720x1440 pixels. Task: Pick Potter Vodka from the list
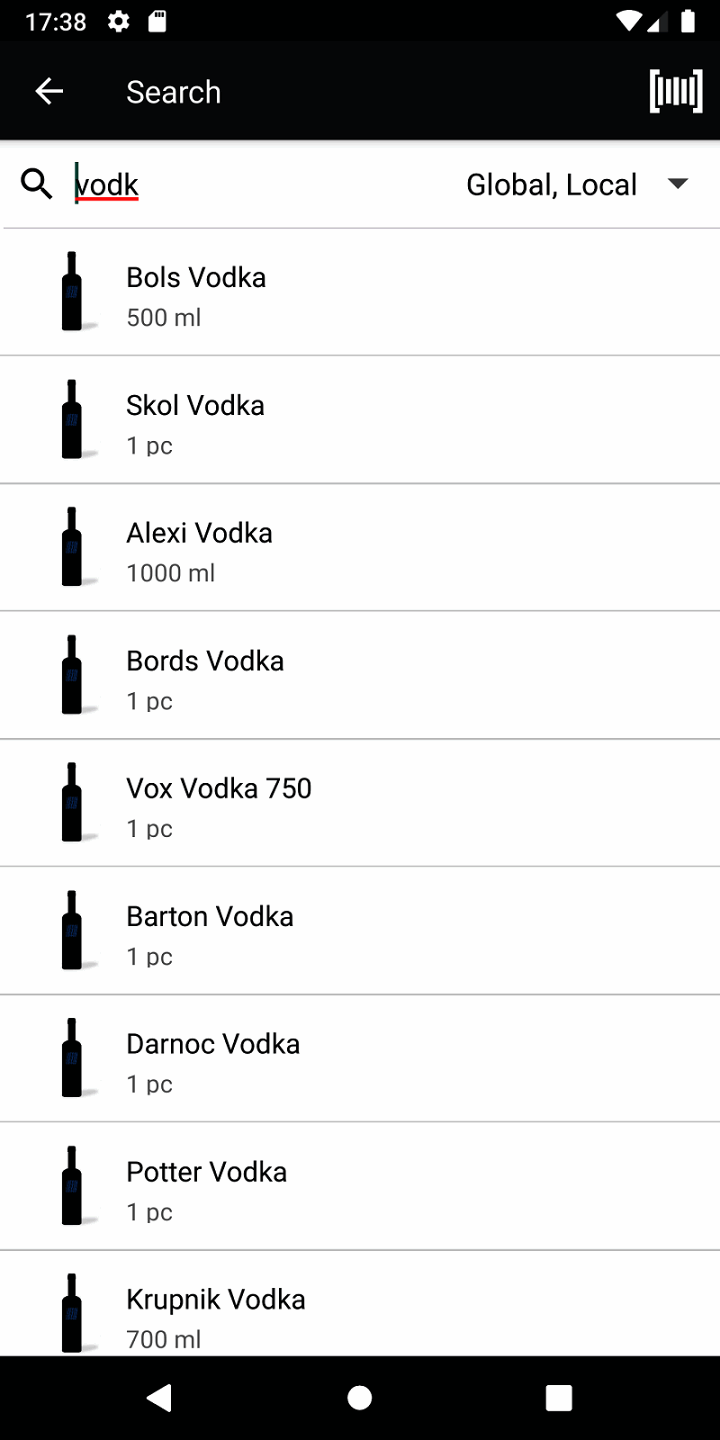(x=360, y=1187)
